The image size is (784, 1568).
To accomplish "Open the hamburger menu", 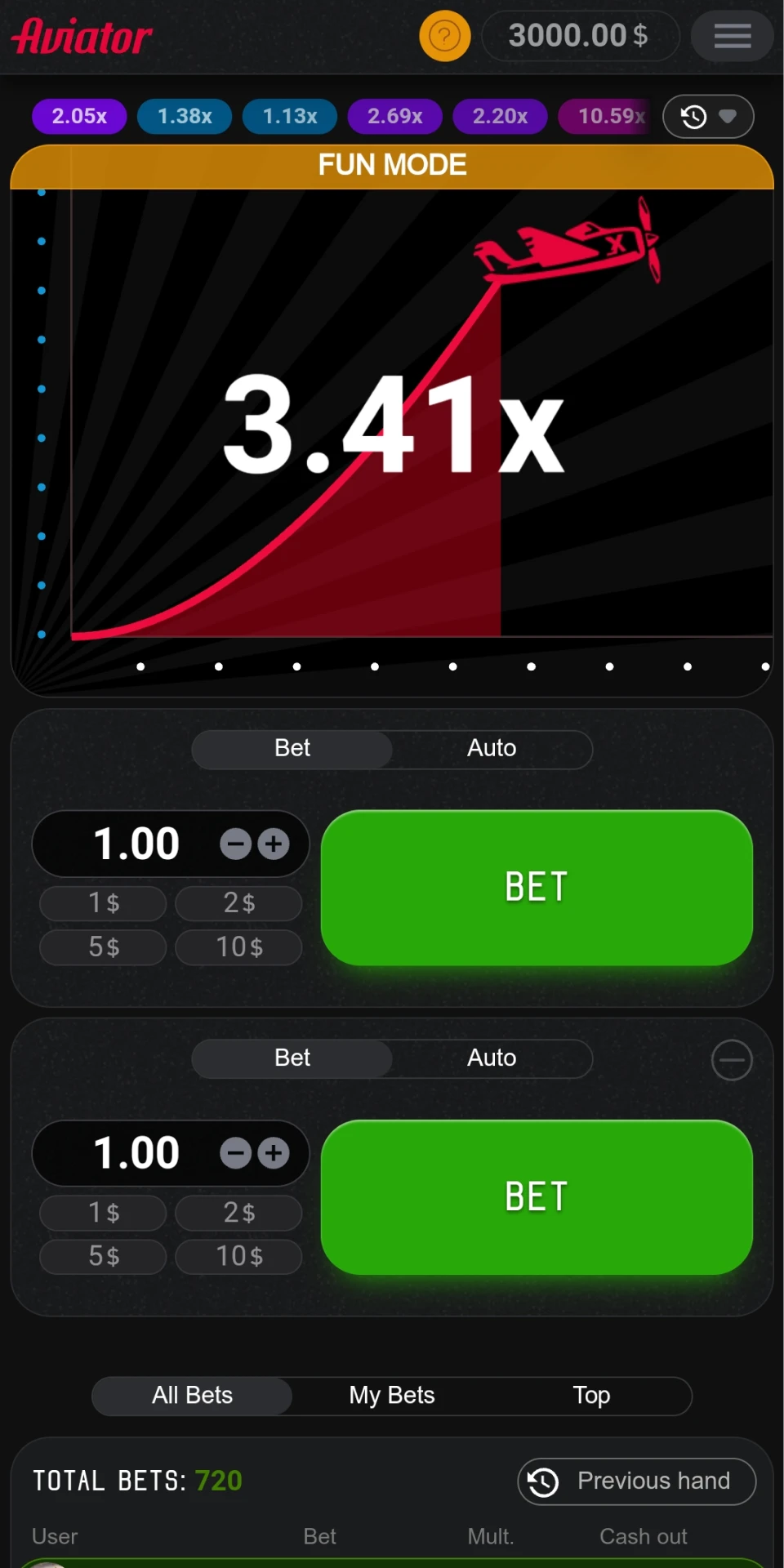I will (732, 36).
